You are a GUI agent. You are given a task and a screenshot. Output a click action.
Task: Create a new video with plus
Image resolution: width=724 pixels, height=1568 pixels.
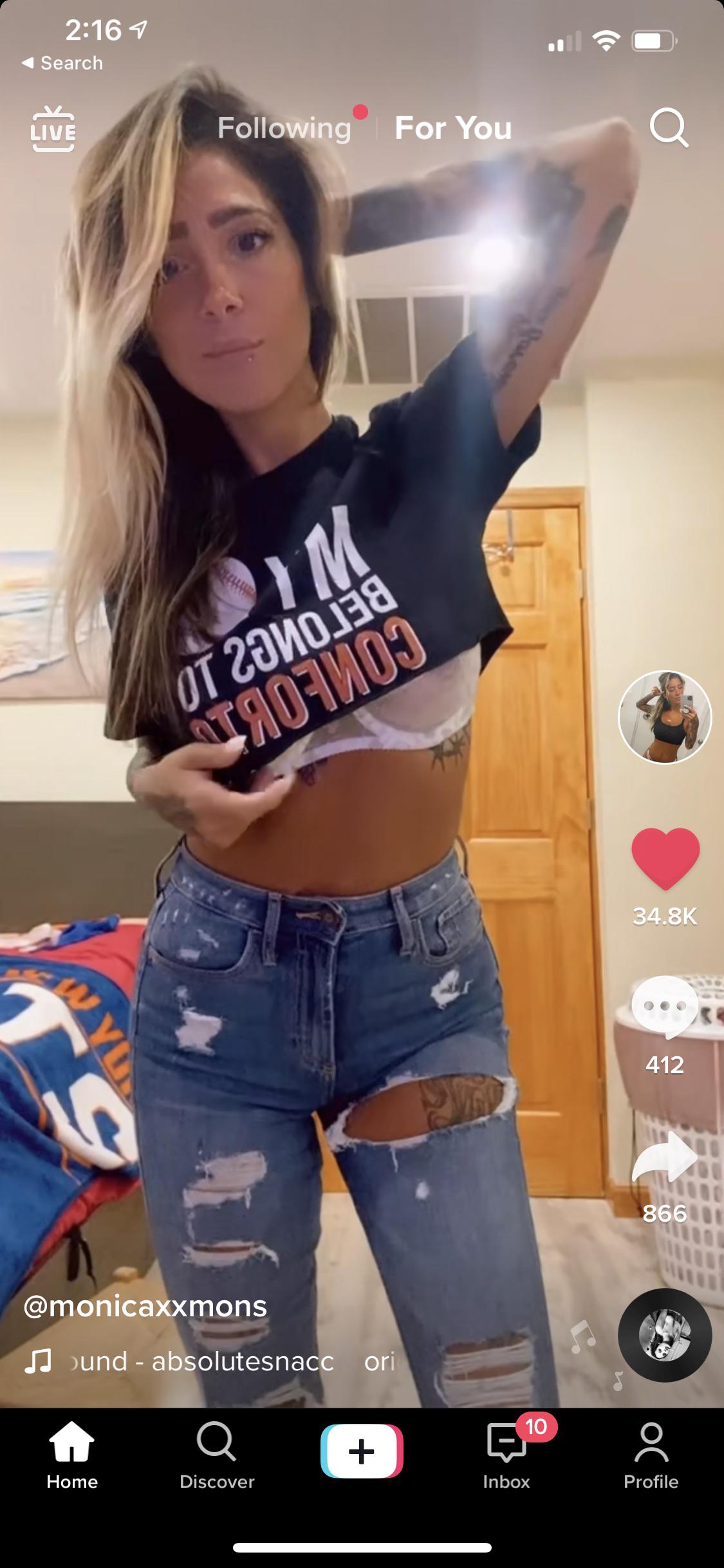click(362, 1451)
